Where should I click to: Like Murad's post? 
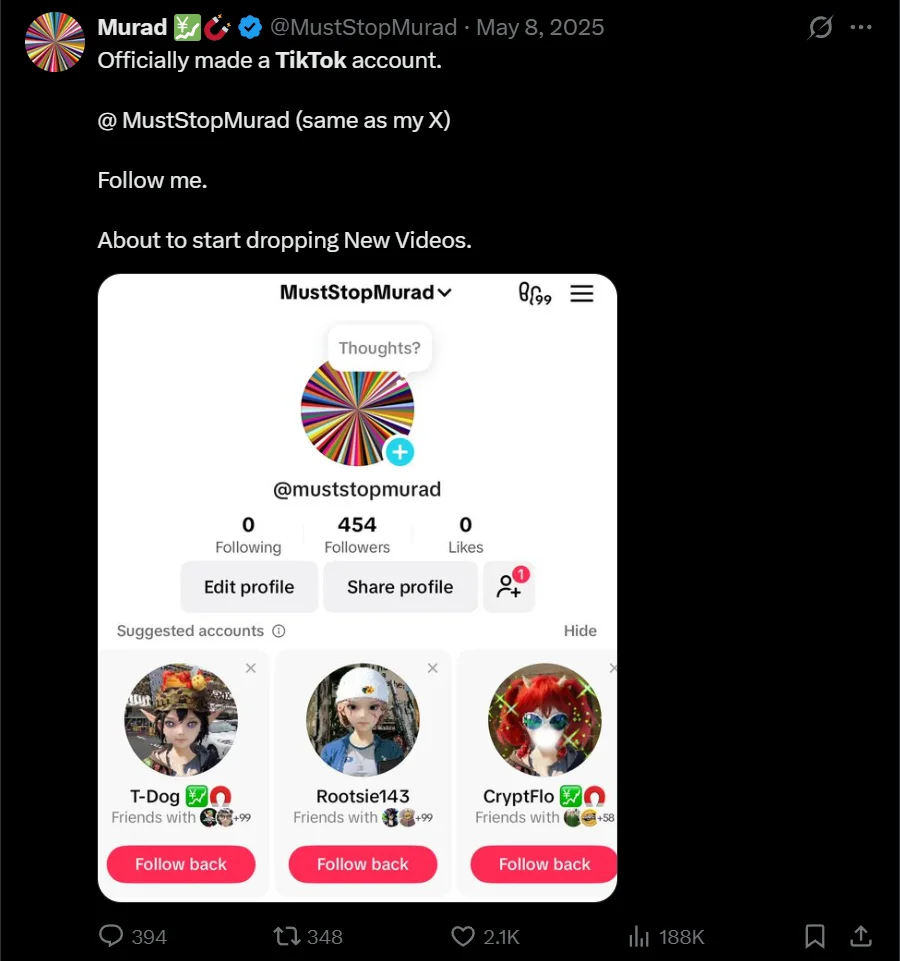point(463,936)
